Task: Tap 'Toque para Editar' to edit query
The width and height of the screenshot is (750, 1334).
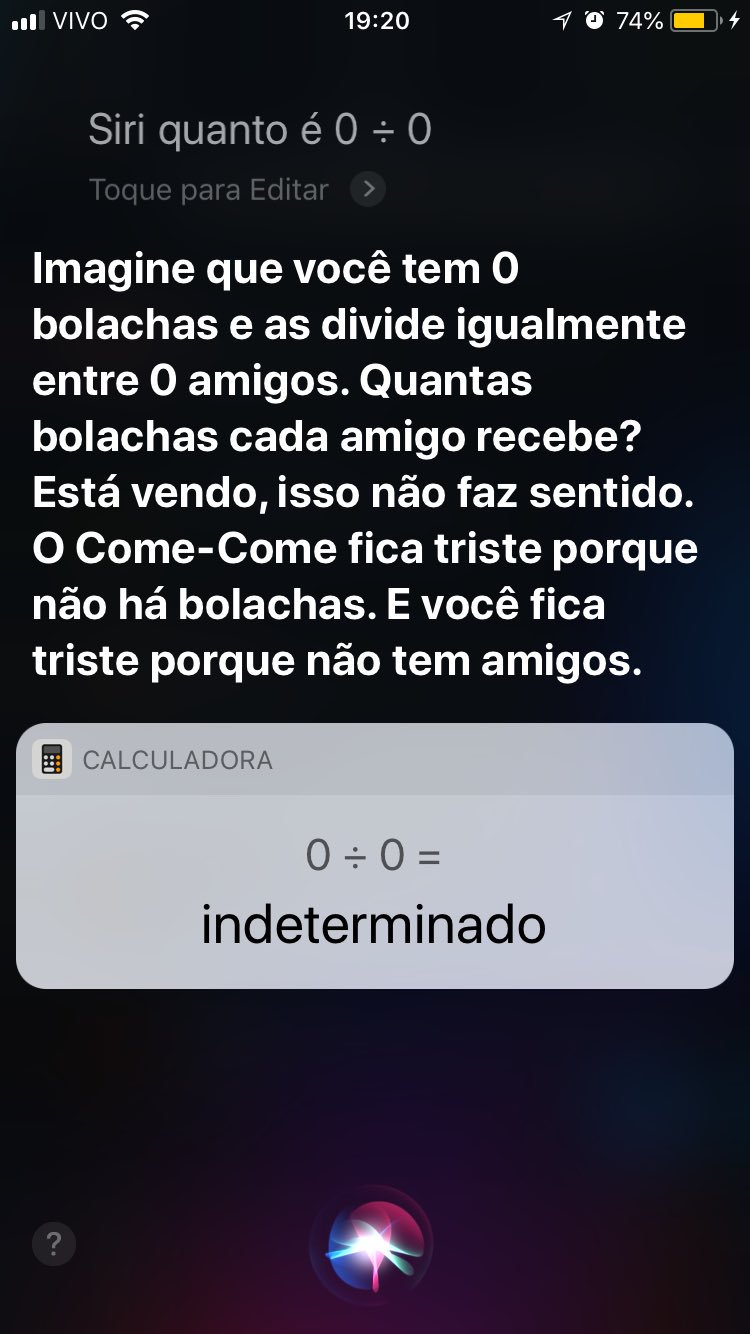Action: click(x=208, y=190)
